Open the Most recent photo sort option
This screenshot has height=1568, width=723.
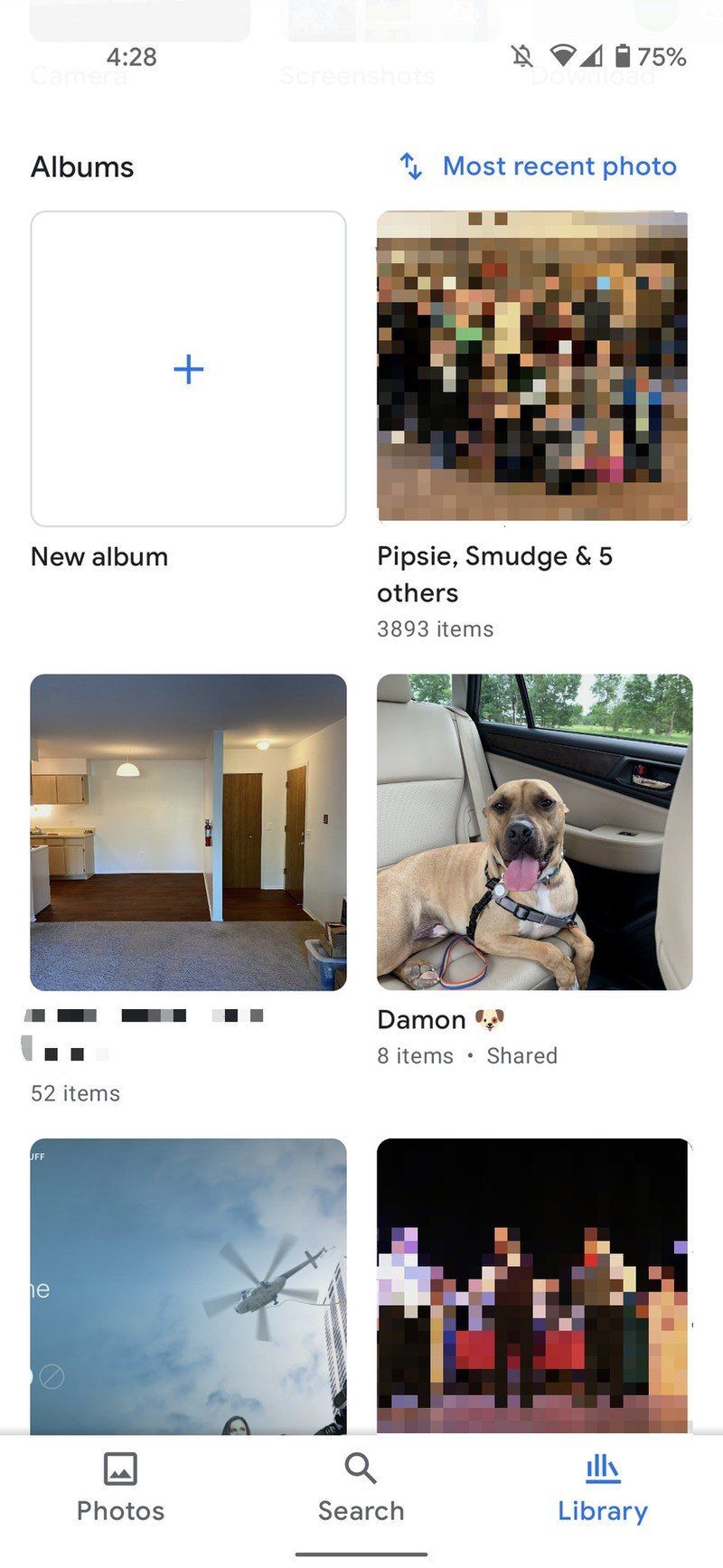point(559,166)
